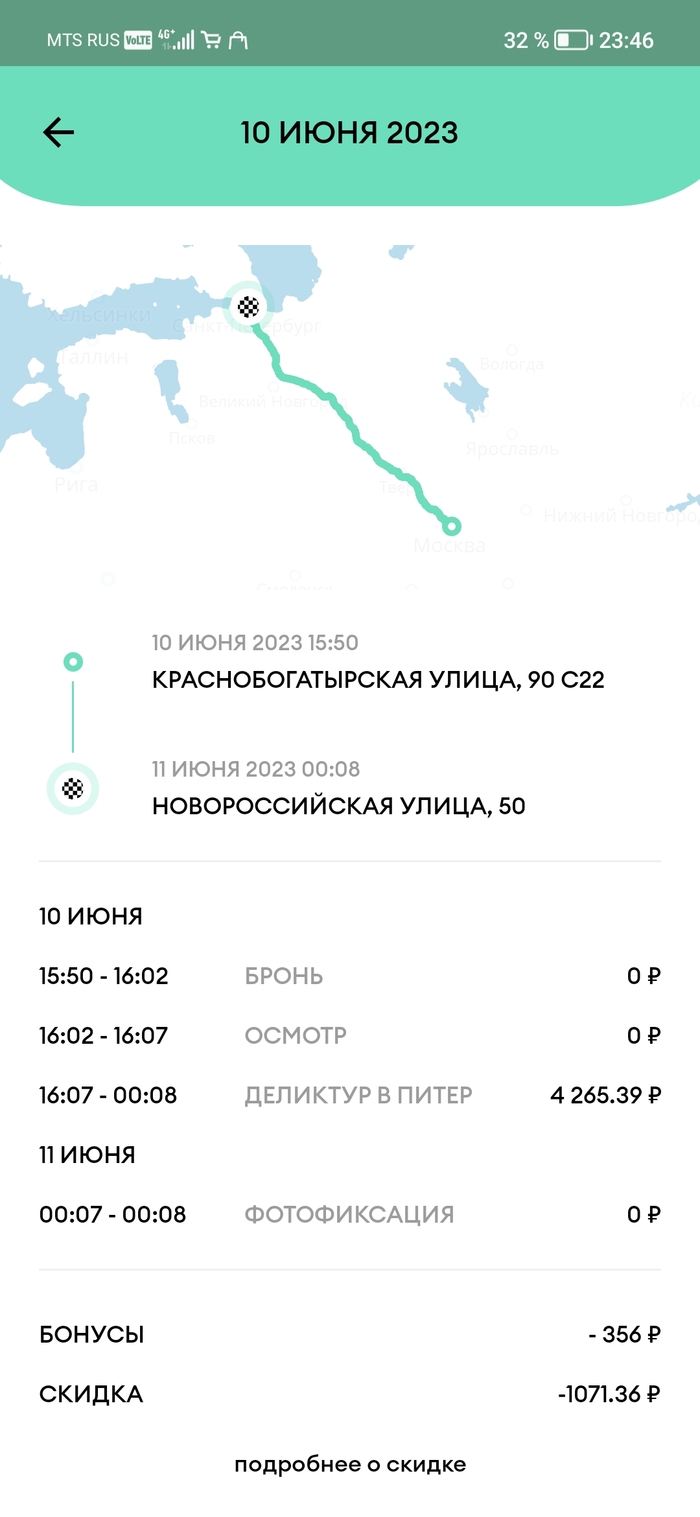
Task: Open the trip route map
Action: pyautogui.click(x=350, y=415)
